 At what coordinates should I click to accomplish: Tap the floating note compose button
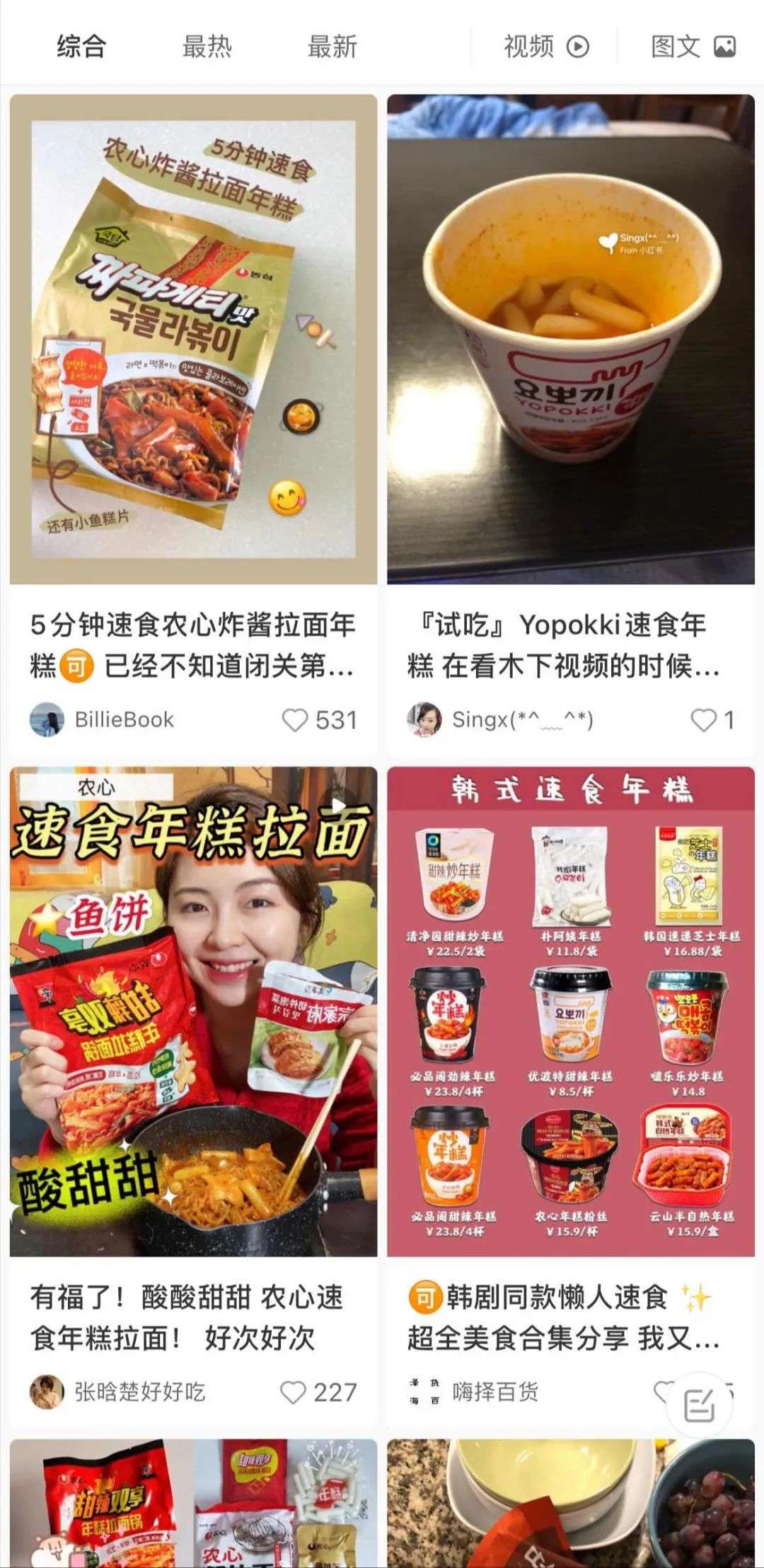coord(700,1403)
